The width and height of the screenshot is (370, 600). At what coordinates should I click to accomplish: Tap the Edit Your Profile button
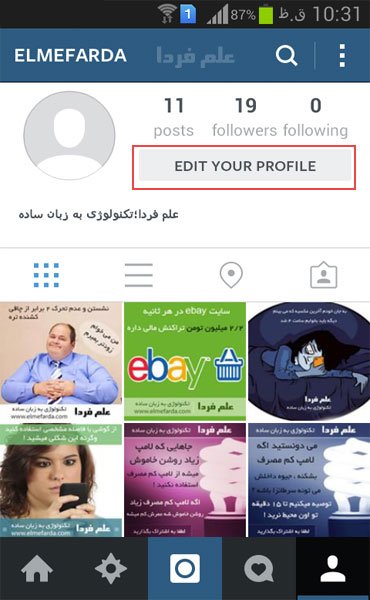click(245, 166)
